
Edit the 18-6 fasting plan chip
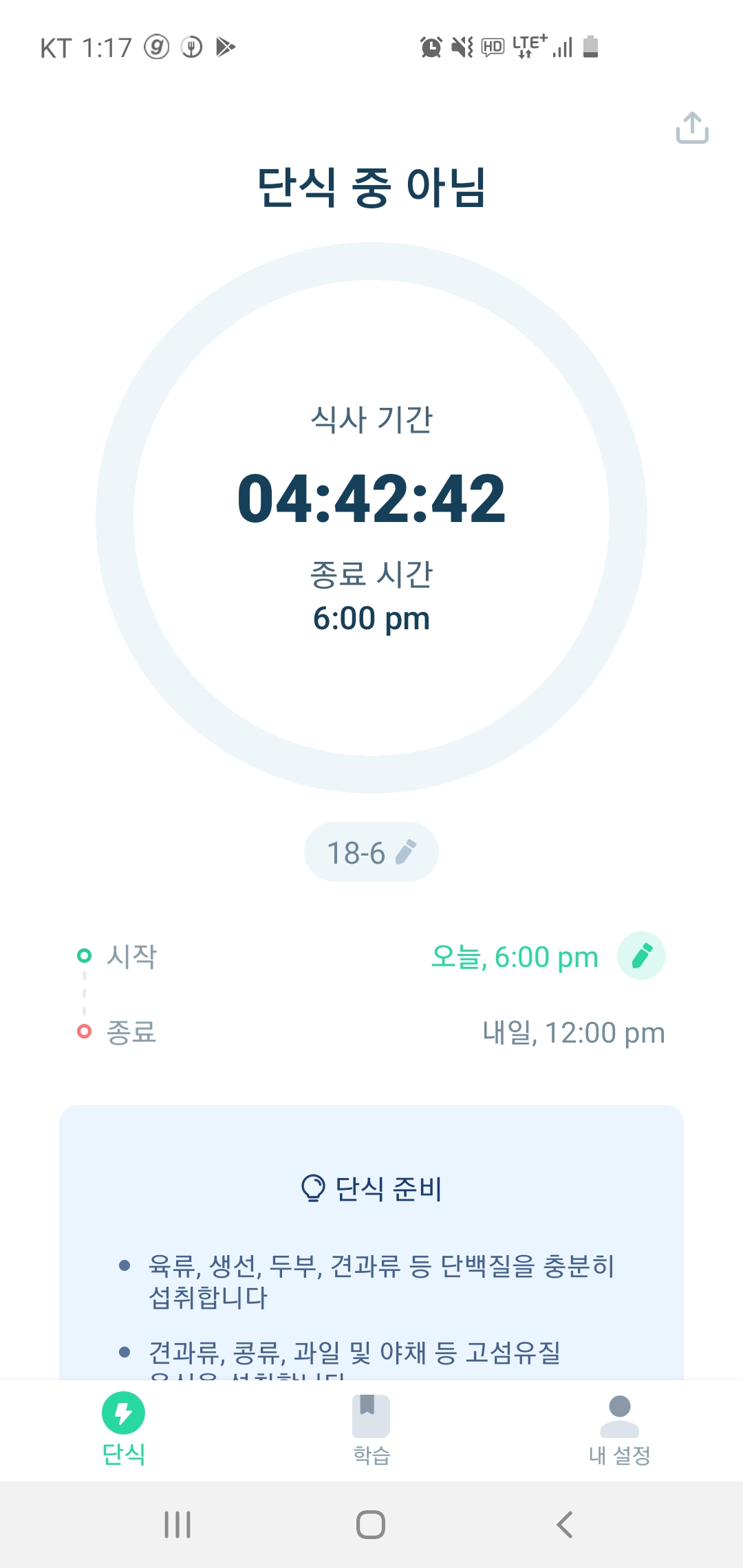click(x=371, y=852)
